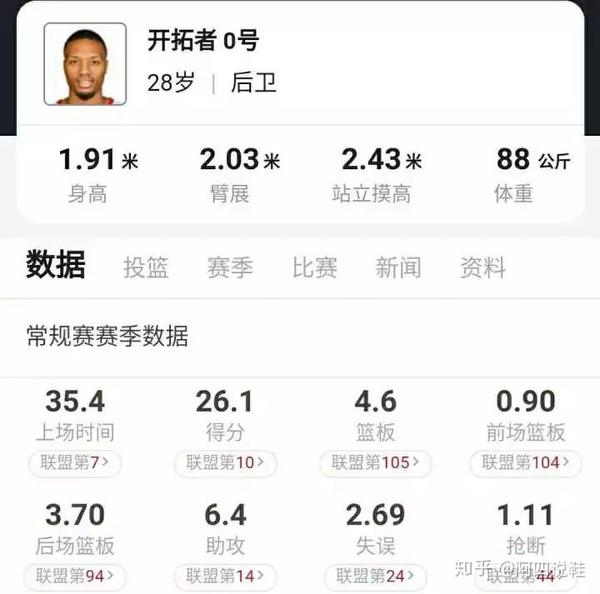View 联盟第104 ranking under 前场篮板
600x594 pixels.
526,463
